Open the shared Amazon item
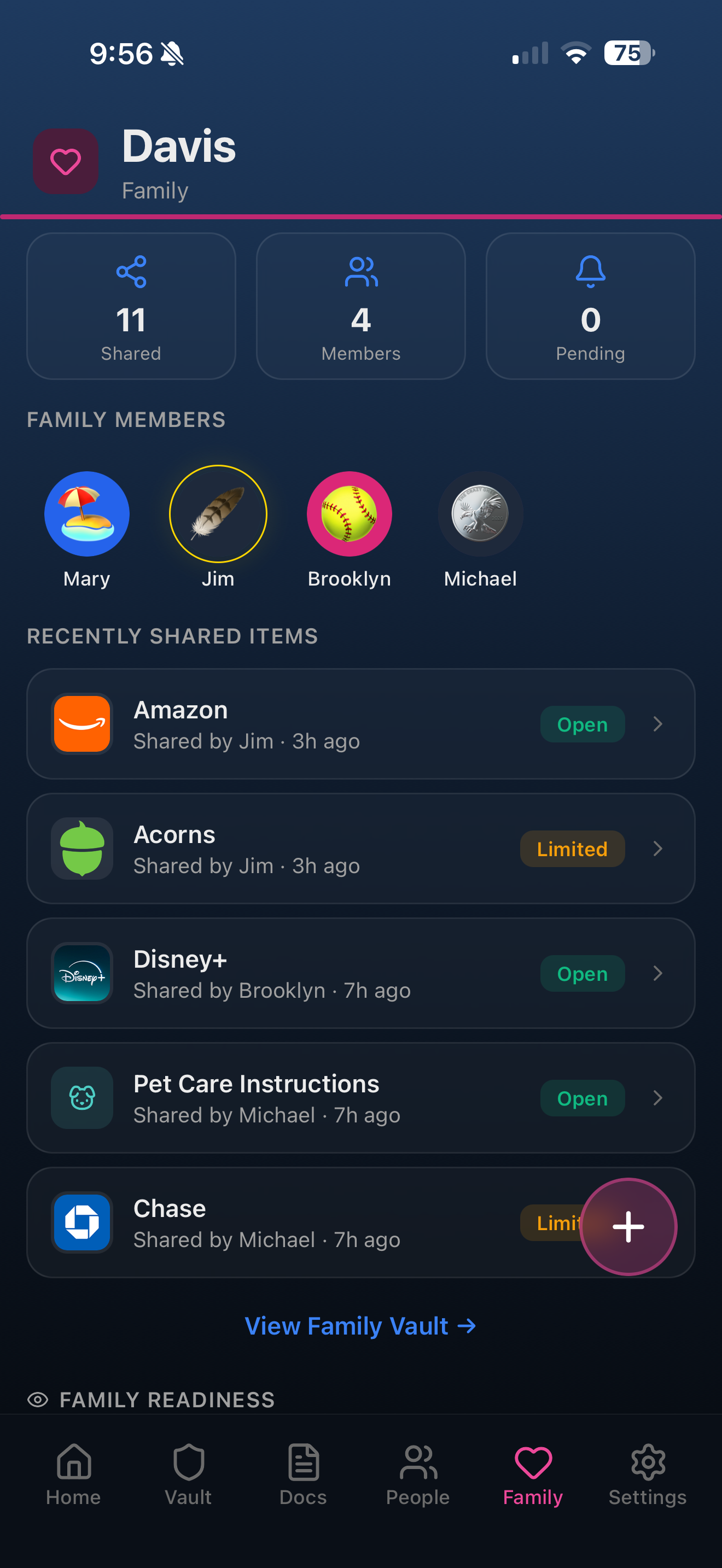Viewport: 722px width, 1568px height. [x=360, y=724]
